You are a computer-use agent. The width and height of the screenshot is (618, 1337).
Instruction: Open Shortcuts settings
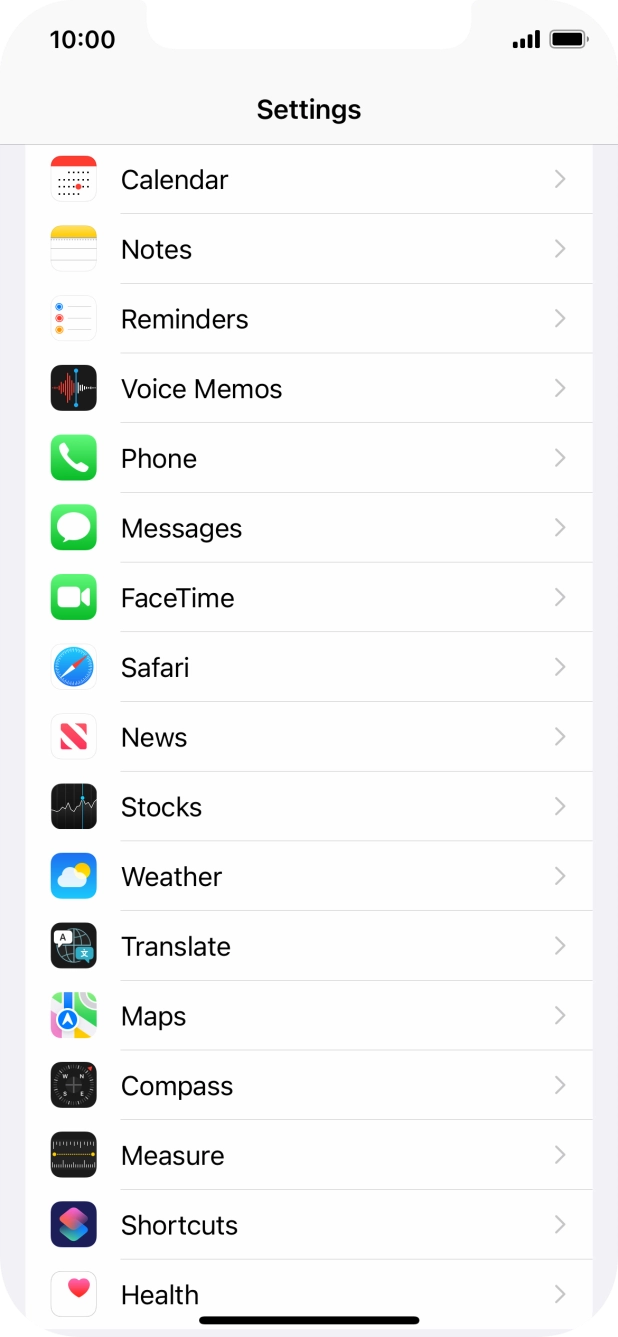pyautogui.click(x=308, y=1225)
